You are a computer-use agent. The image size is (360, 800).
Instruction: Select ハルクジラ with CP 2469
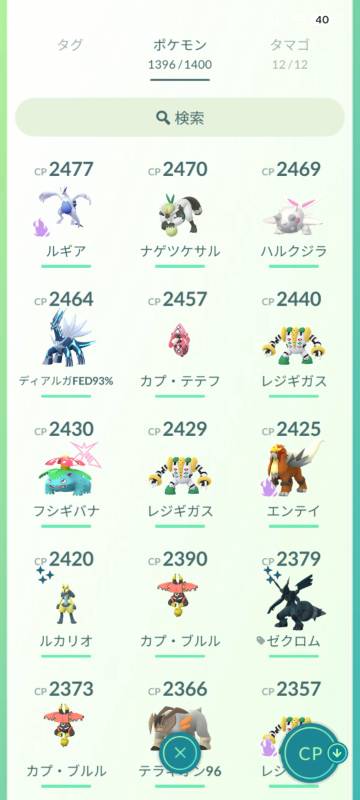pyautogui.click(x=293, y=214)
